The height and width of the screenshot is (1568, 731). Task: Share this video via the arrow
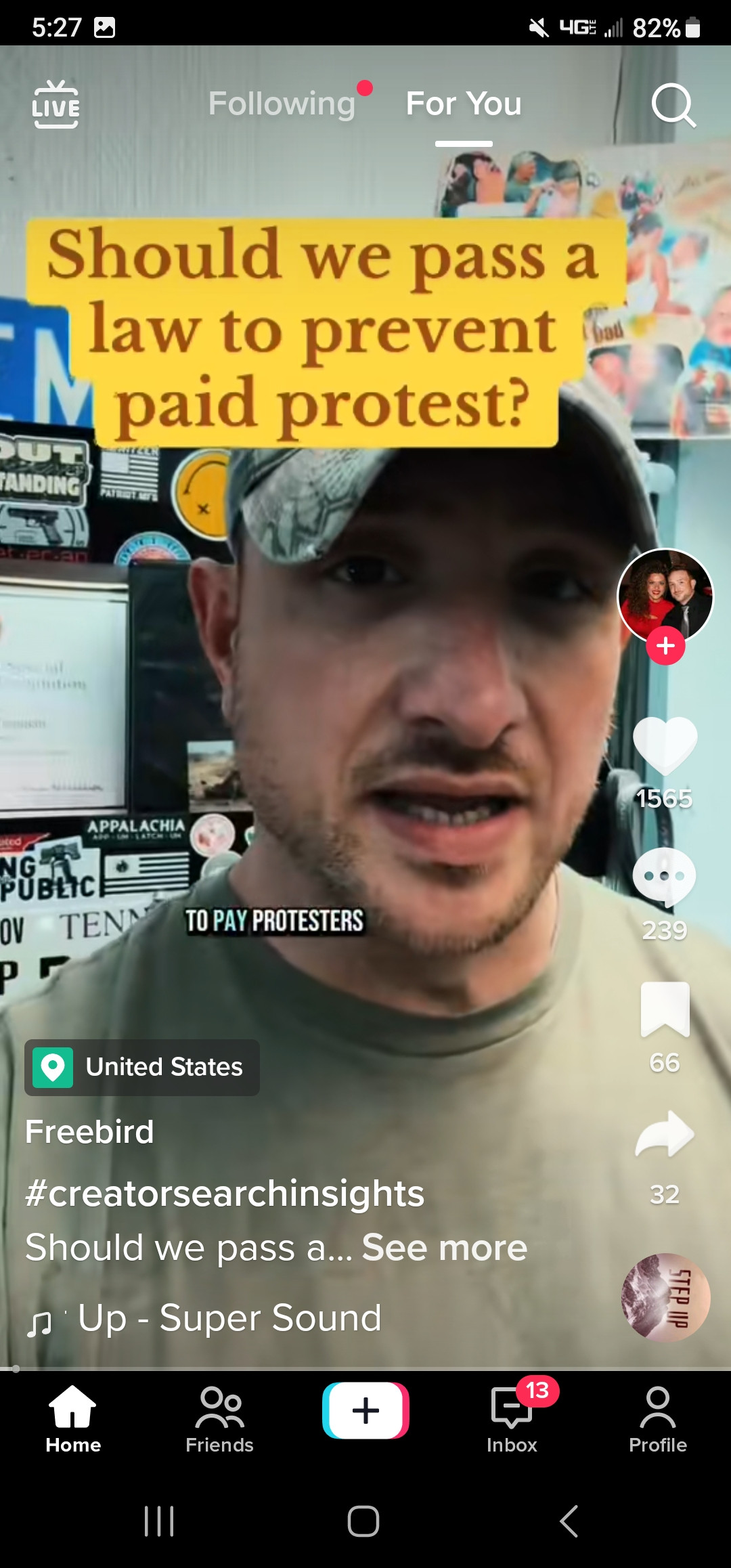click(x=665, y=1135)
